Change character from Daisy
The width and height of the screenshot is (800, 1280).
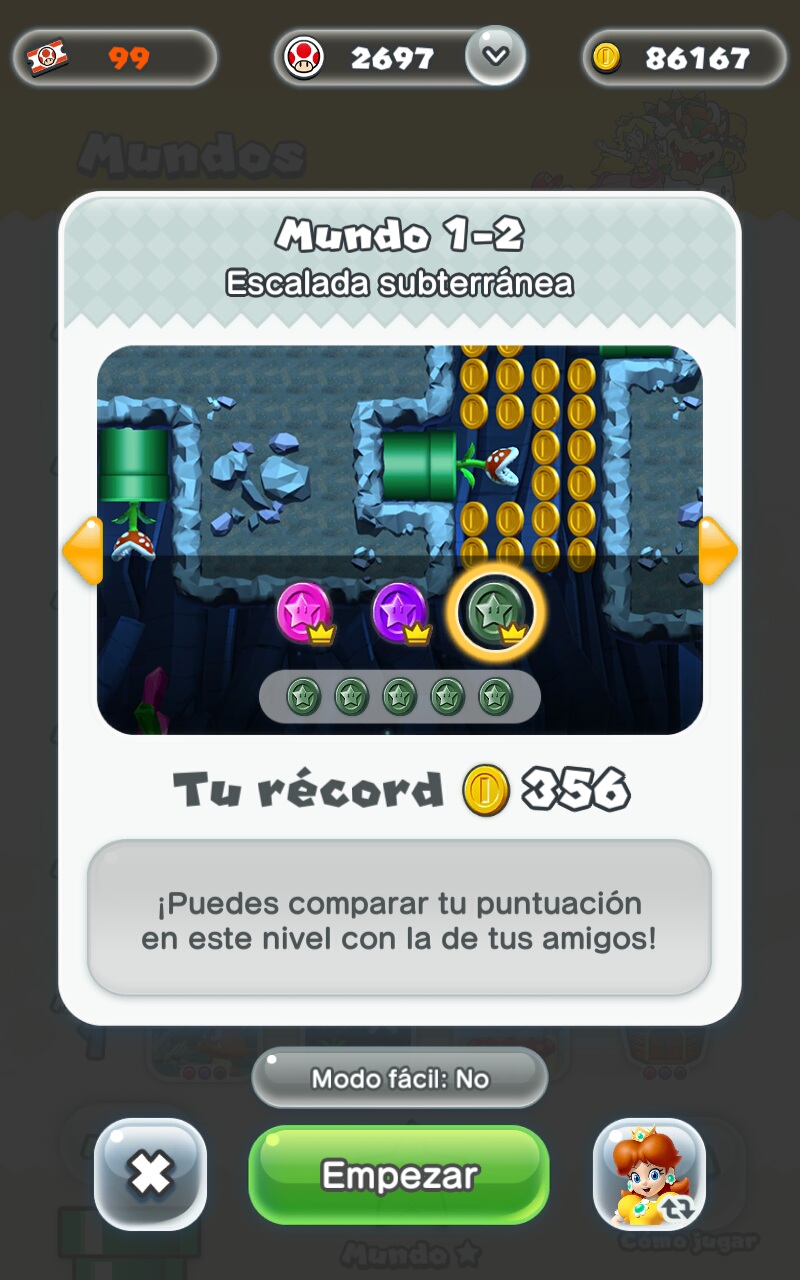(x=649, y=1173)
